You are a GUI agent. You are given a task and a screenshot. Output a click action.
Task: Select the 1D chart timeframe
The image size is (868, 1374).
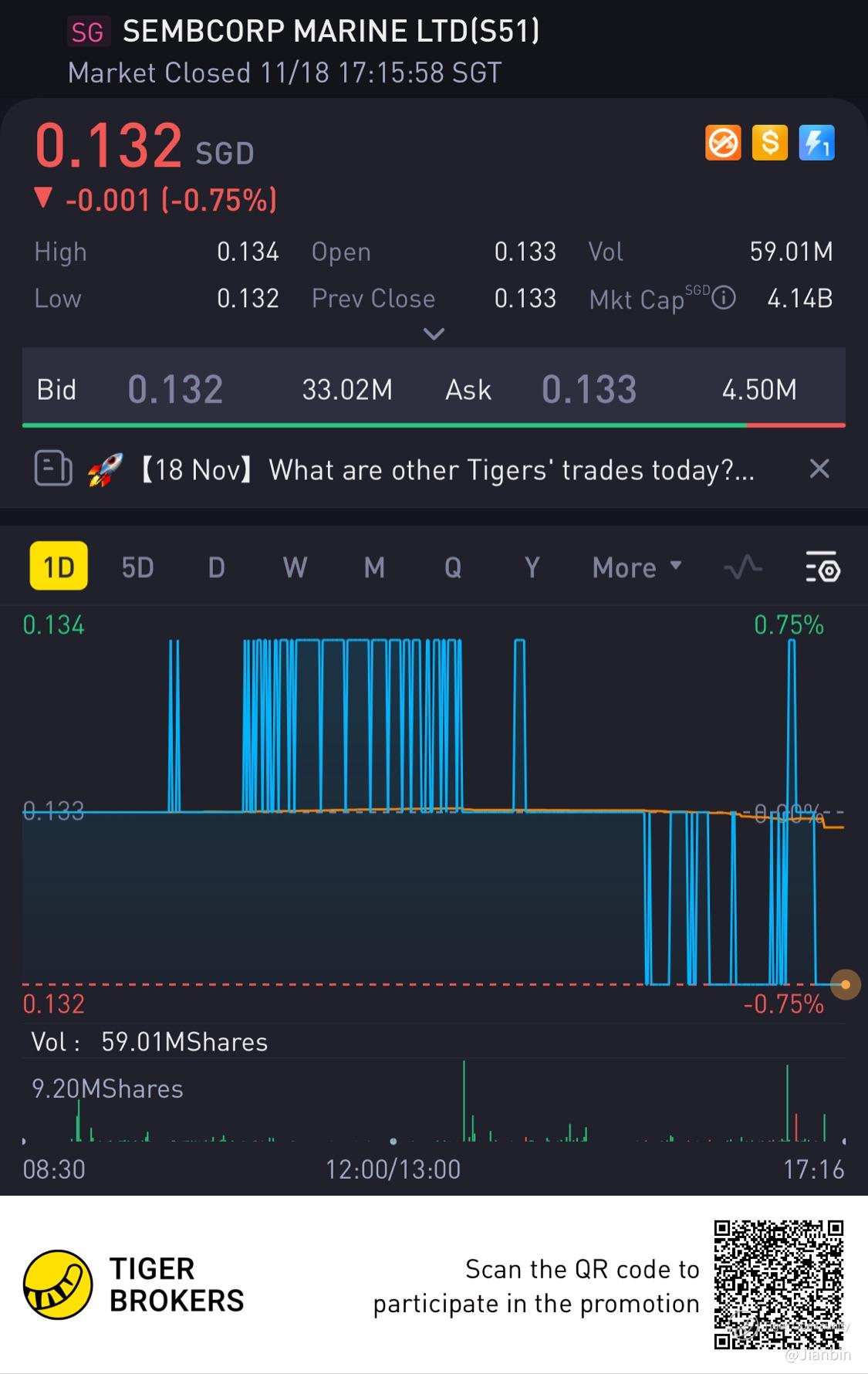pyautogui.click(x=59, y=568)
